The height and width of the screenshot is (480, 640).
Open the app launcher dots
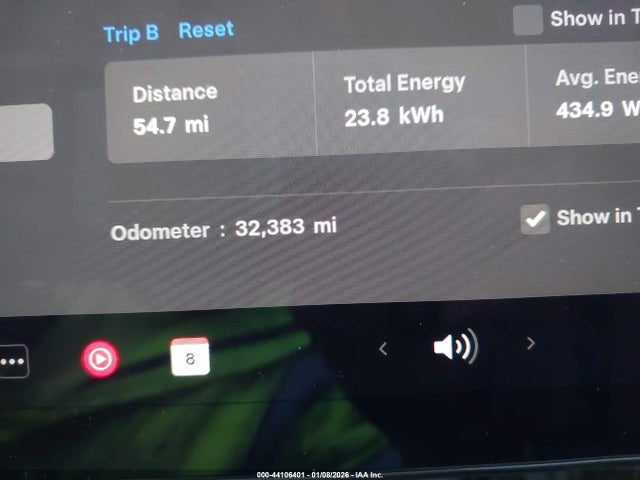[x=12, y=361]
